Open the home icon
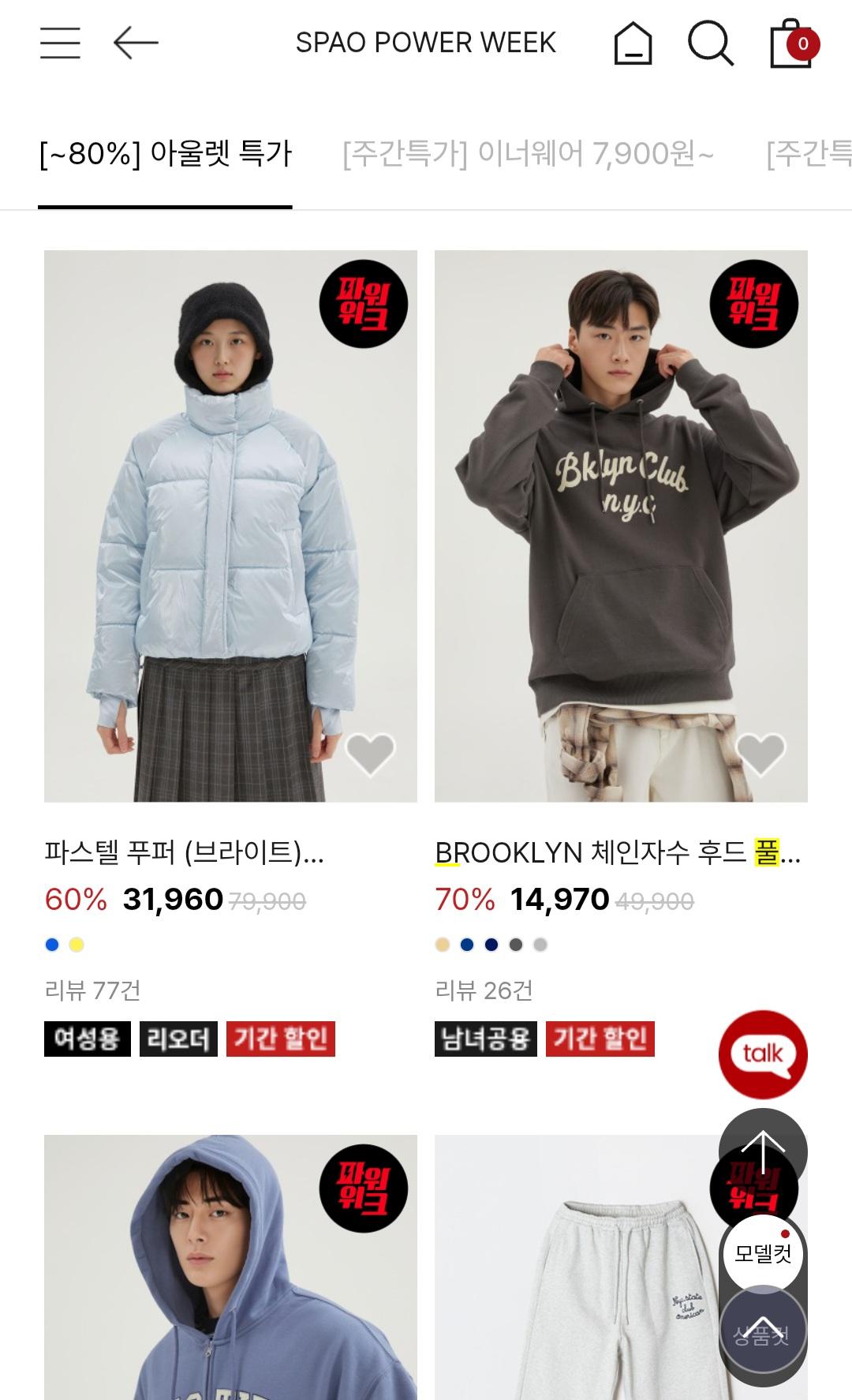Viewport: 852px width, 1400px height. click(x=633, y=43)
